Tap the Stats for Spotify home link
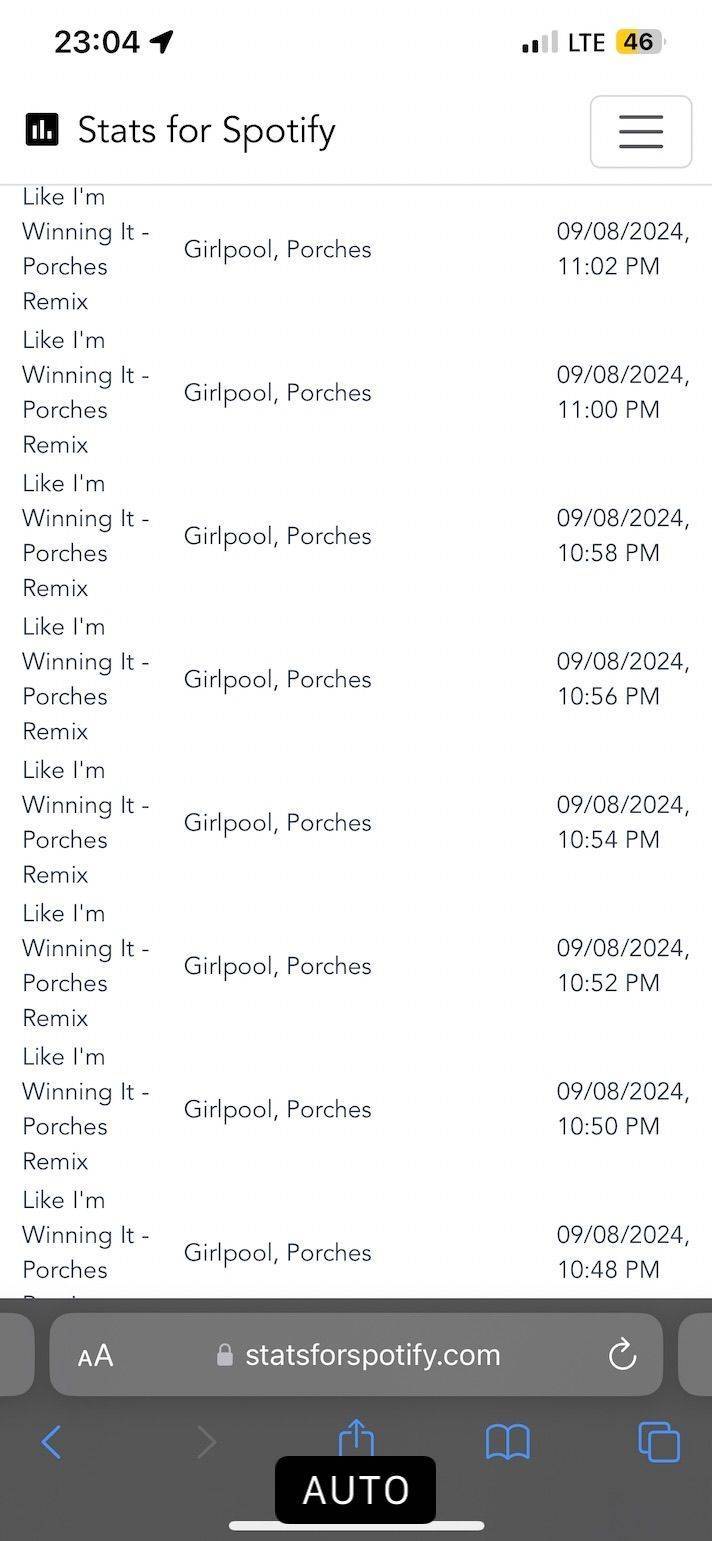This screenshot has height=1541, width=712. (180, 130)
